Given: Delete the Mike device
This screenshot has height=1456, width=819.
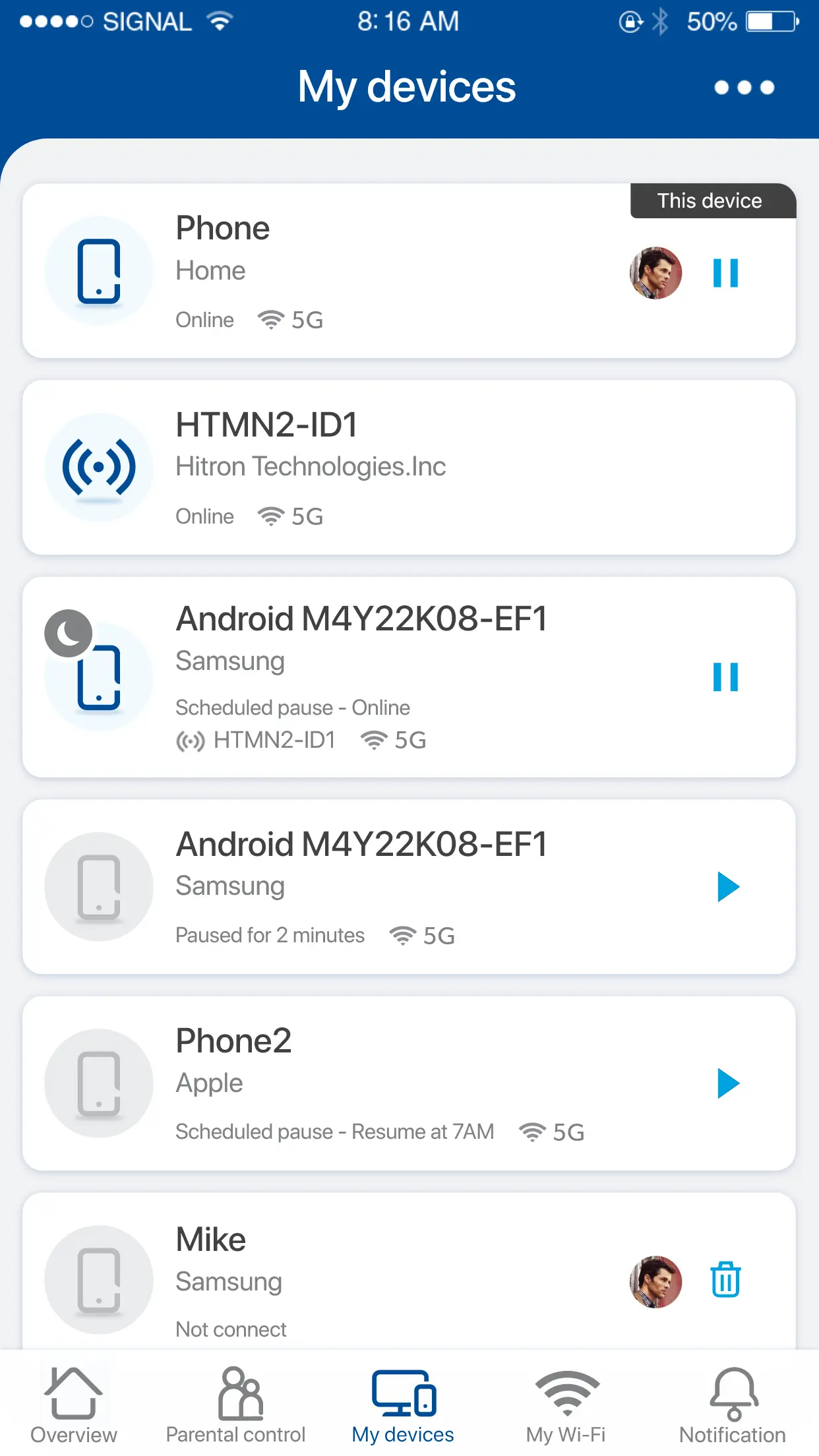Looking at the screenshot, I should pos(725,1280).
